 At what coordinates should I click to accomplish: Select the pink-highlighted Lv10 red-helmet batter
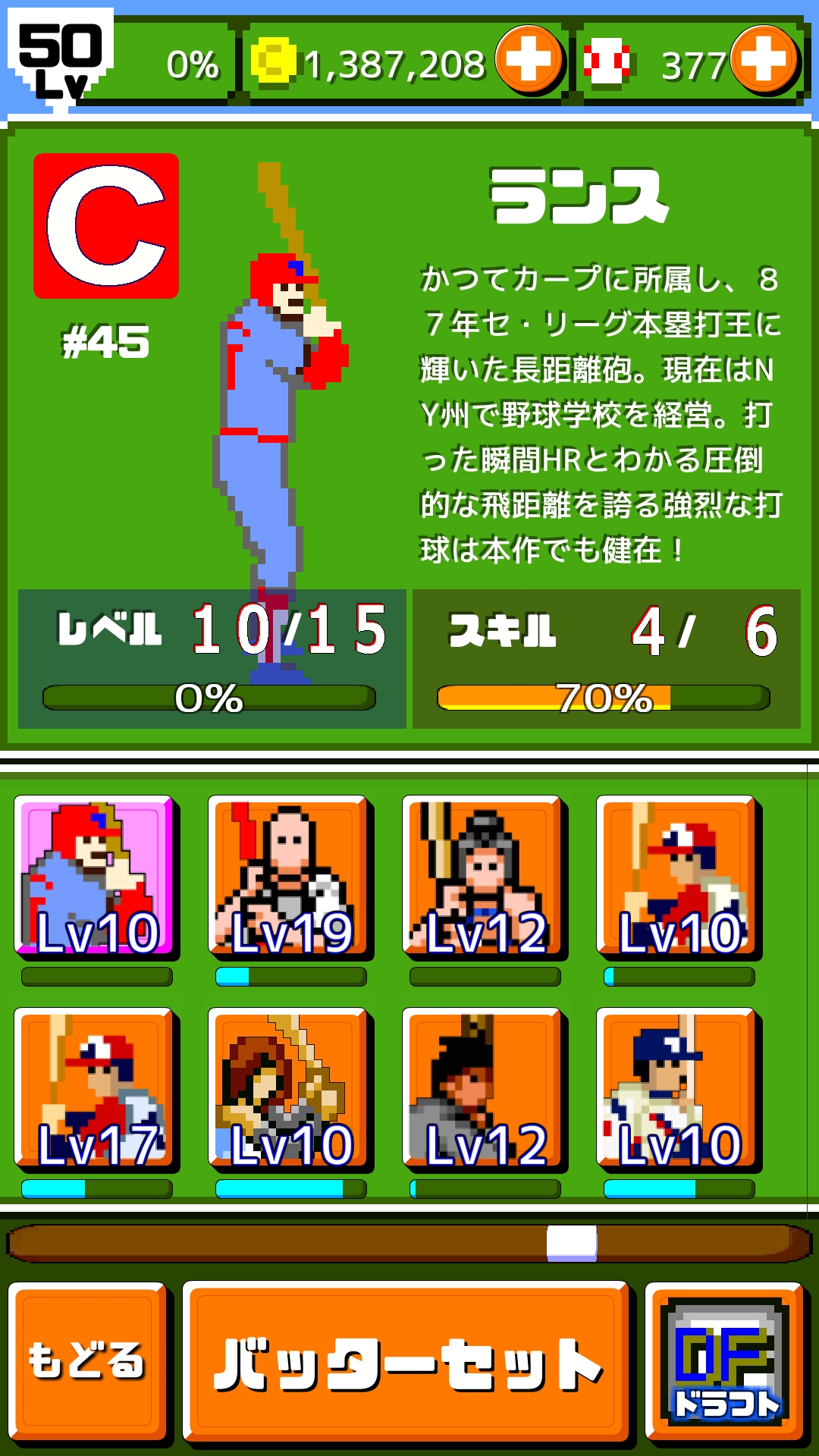click(x=96, y=876)
